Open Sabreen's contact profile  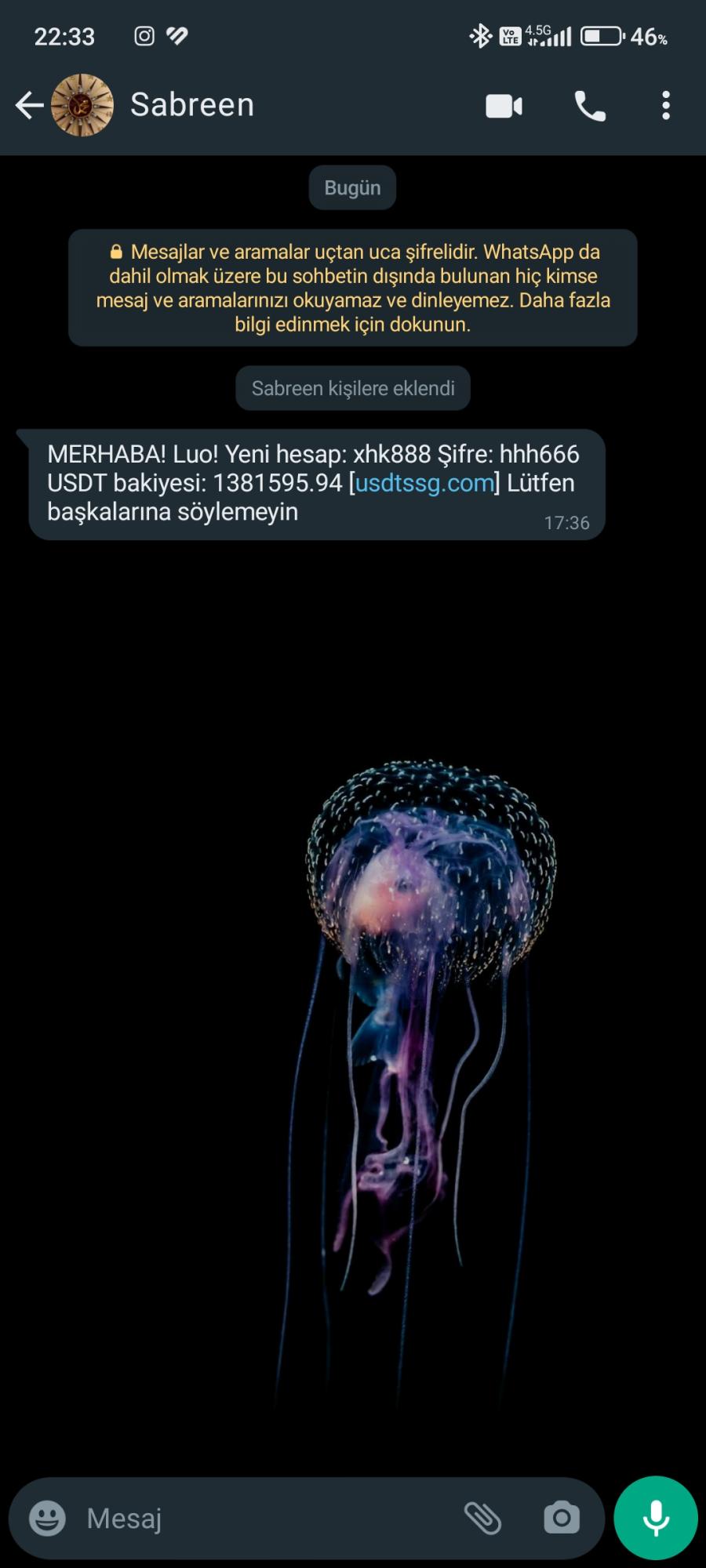click(192, 105)
